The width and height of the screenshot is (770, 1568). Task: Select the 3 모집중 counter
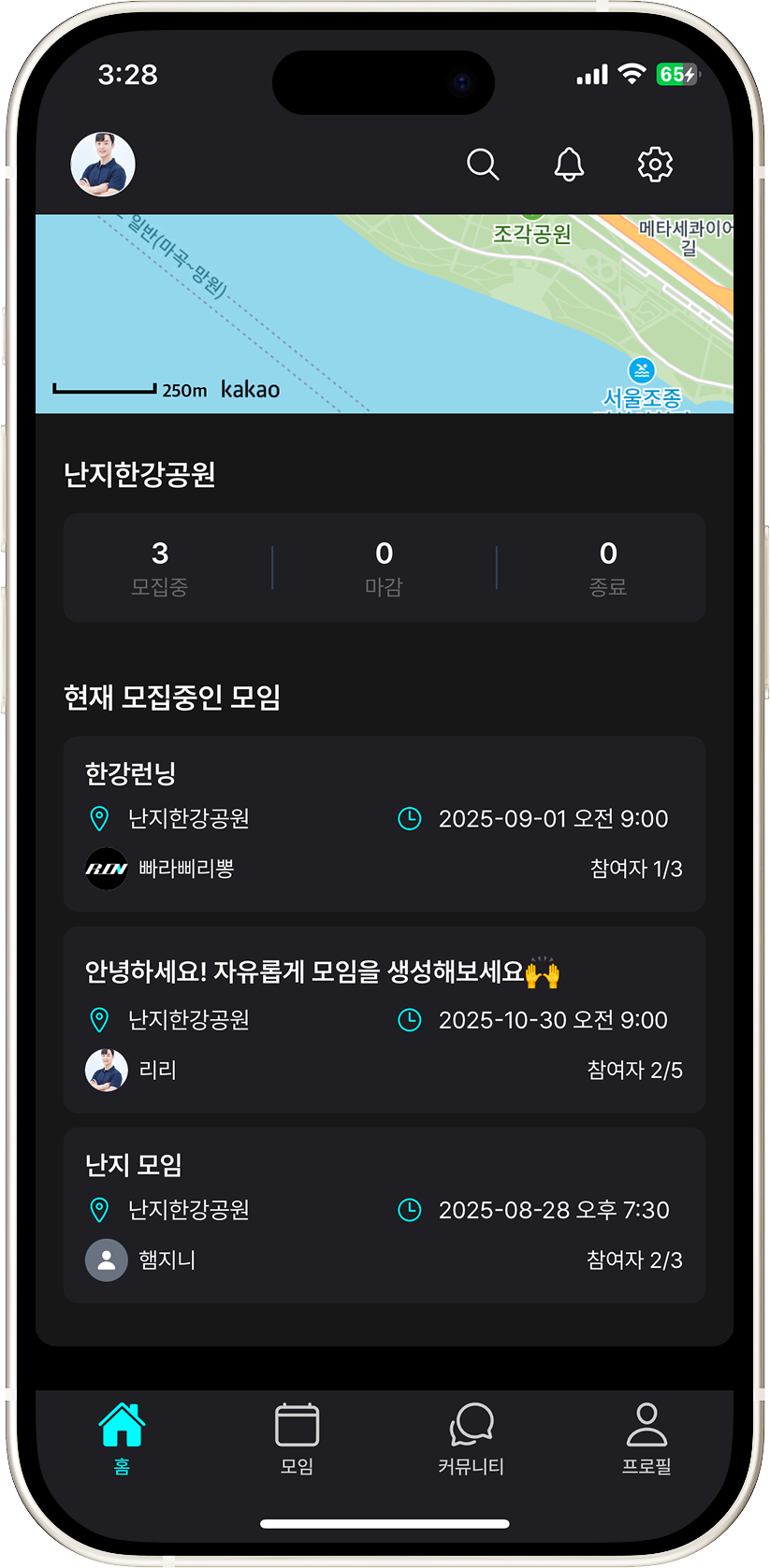(x=160, y=567)
